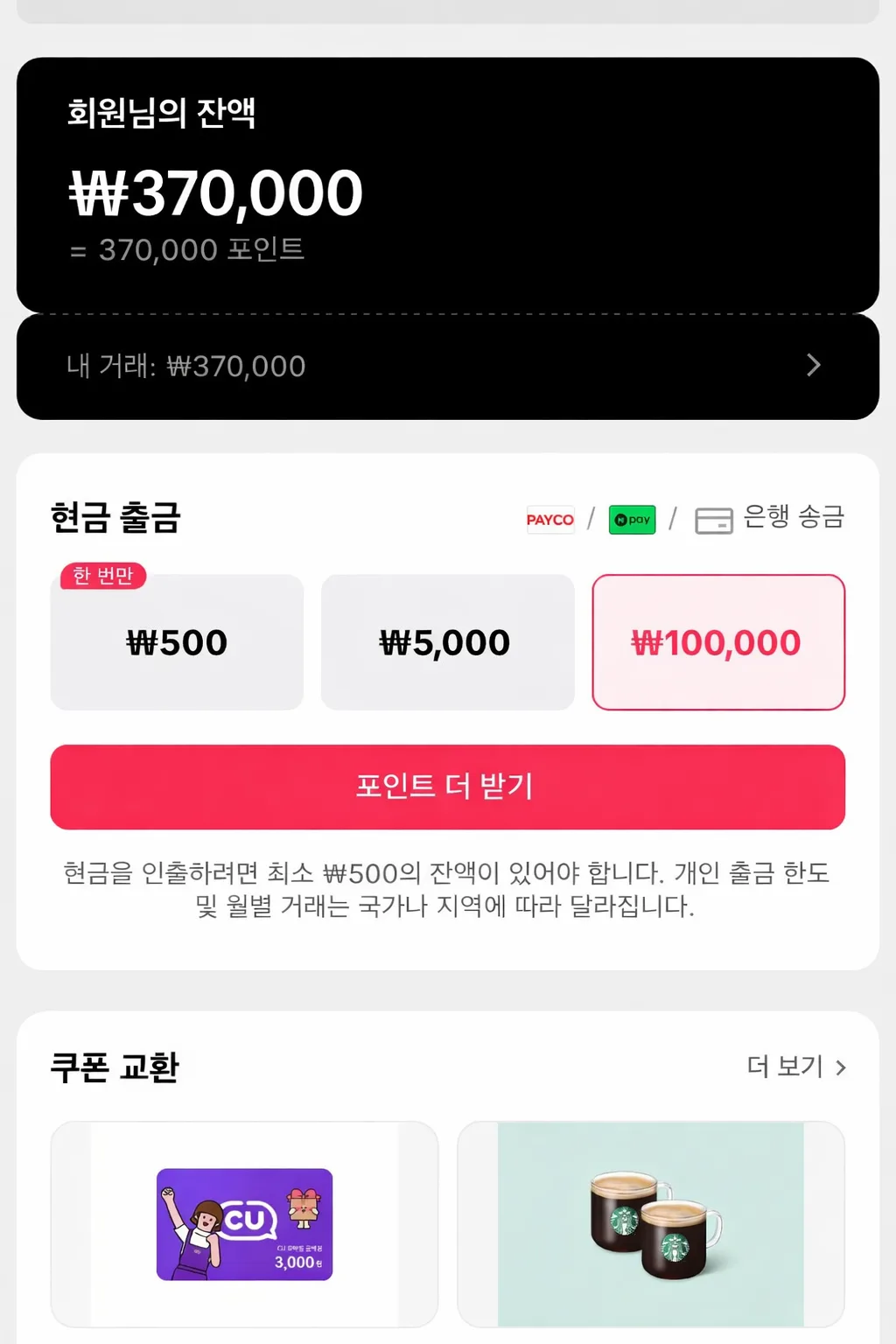The image size is (896, 1344).
Task: Click the bank card icon next to 은행 송금
Action: pos(713,520)
